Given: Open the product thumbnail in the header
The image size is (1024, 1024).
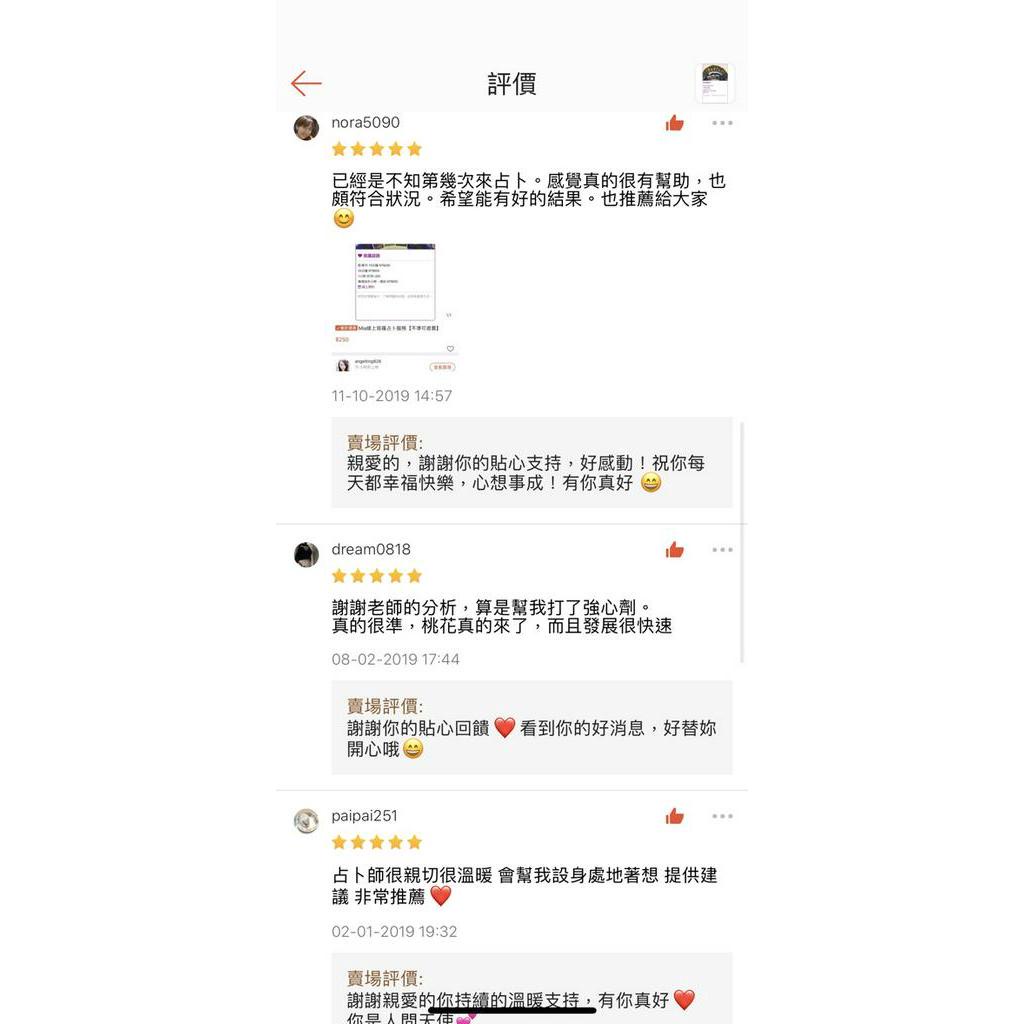Looking at the screenshot, I should 714,83.
